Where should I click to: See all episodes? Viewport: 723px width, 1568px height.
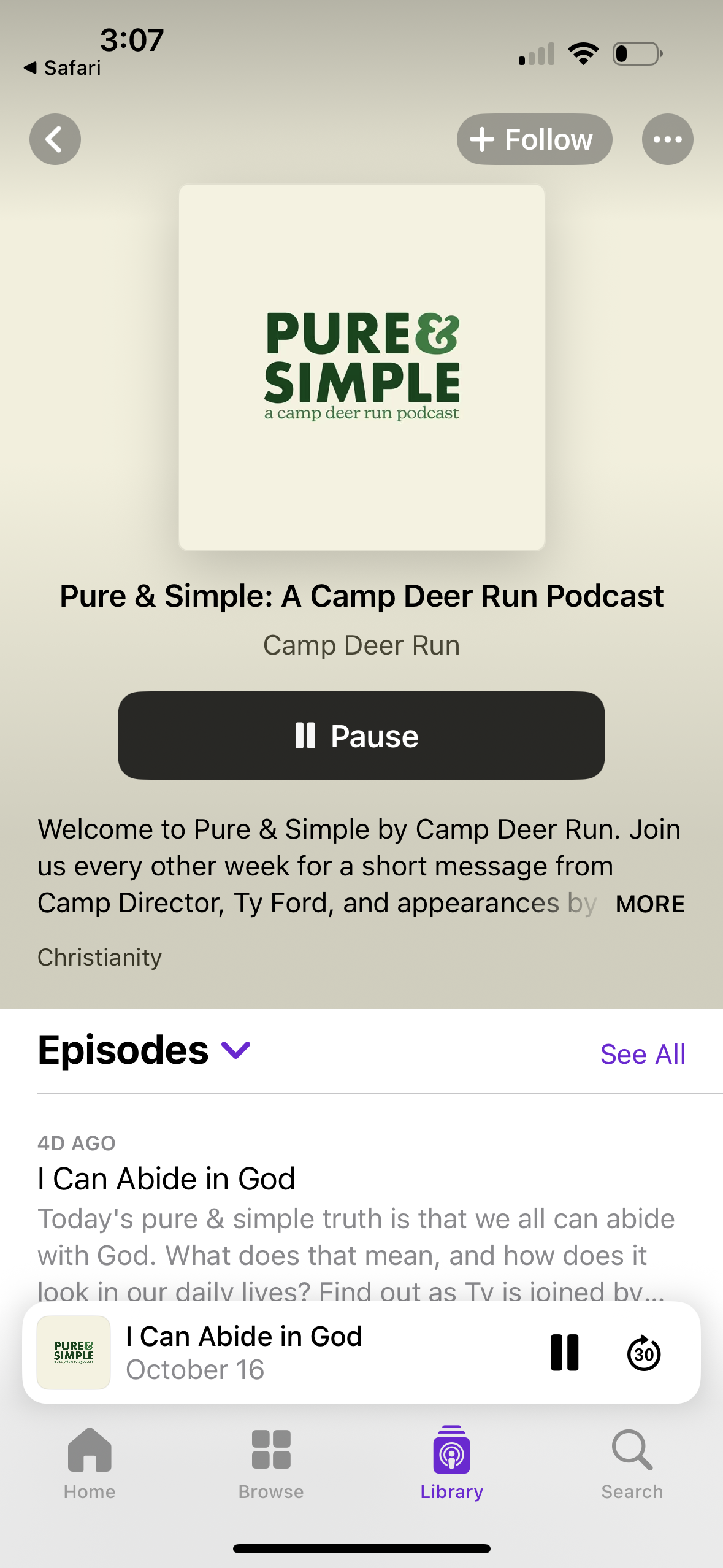[642, 1055]
